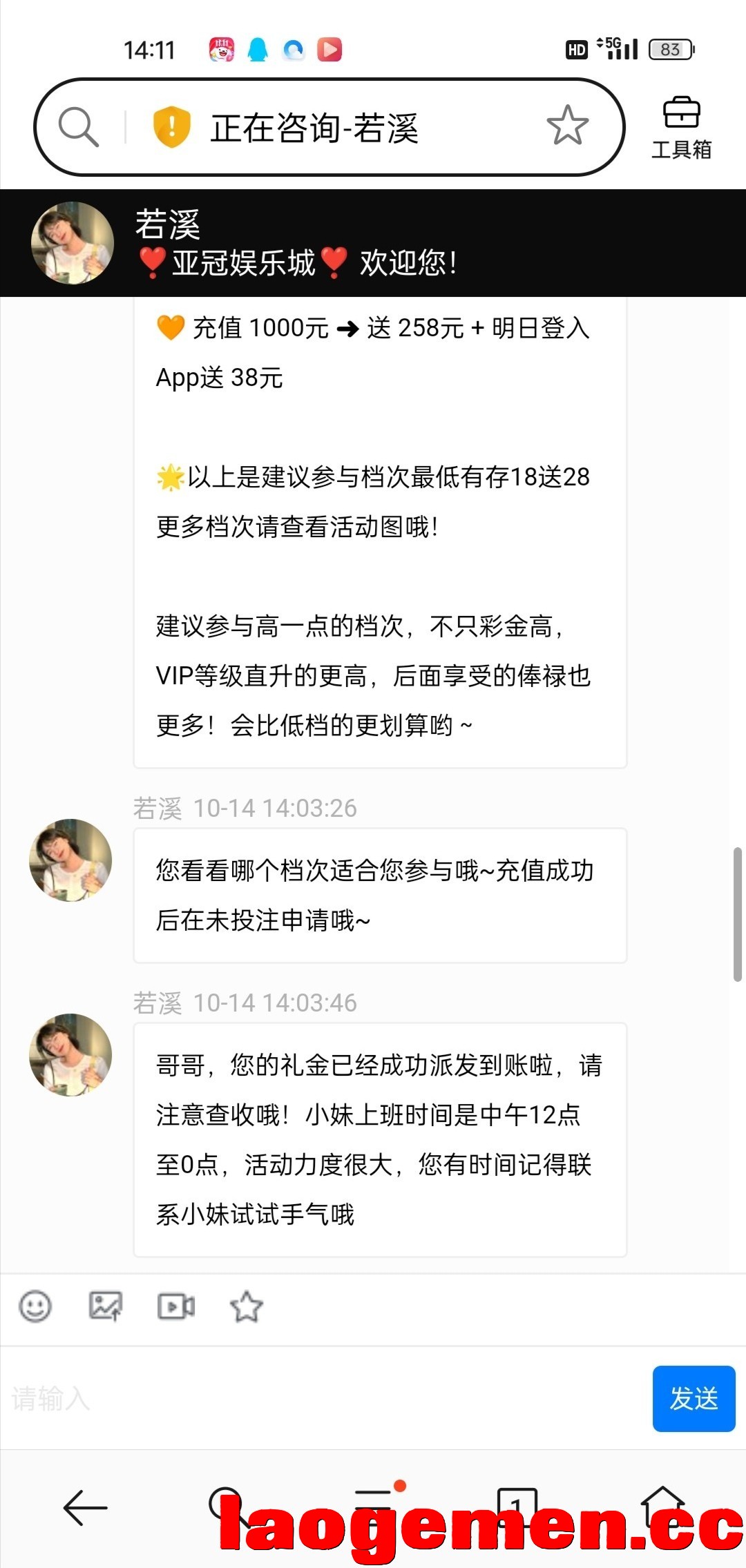Tap 若溪's avatar in the chat header
The width and height of the screenshot is (746, 1568).
pos(73,243)
